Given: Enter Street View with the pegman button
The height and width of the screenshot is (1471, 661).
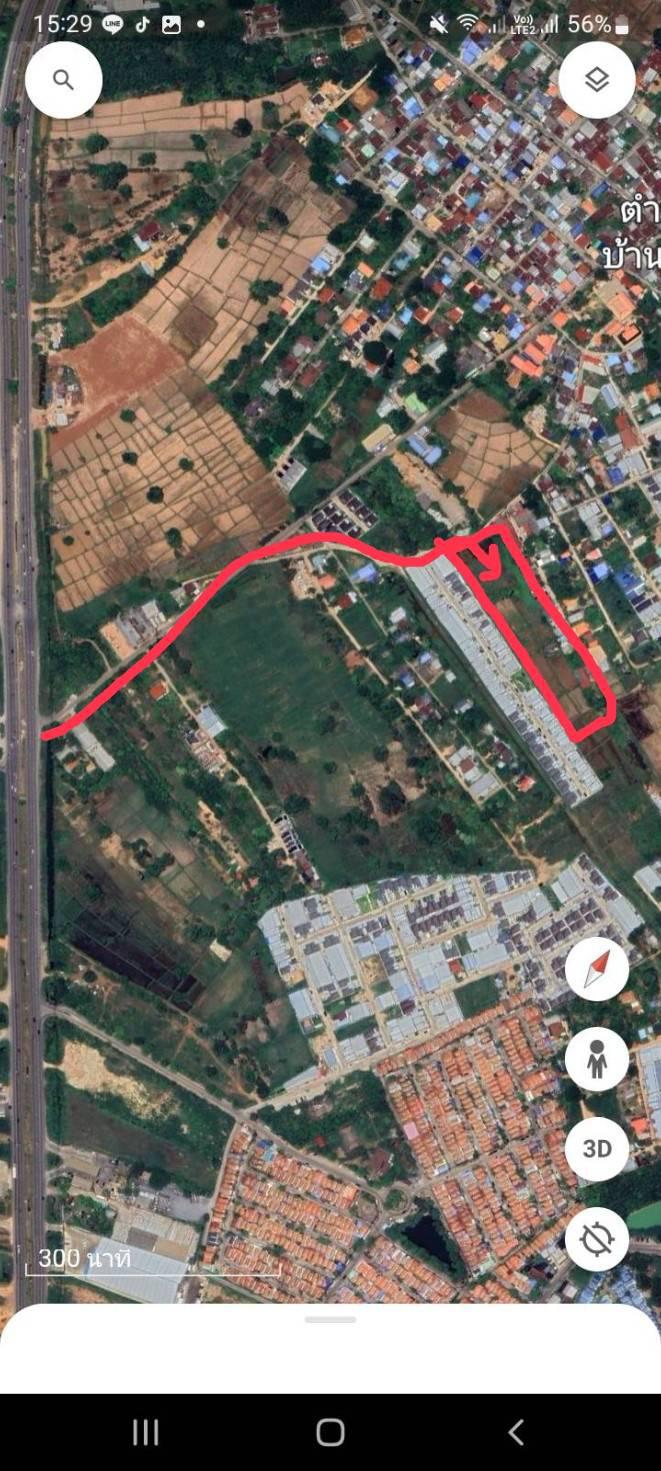Looking at the screenshot, I should (597, 1060).
